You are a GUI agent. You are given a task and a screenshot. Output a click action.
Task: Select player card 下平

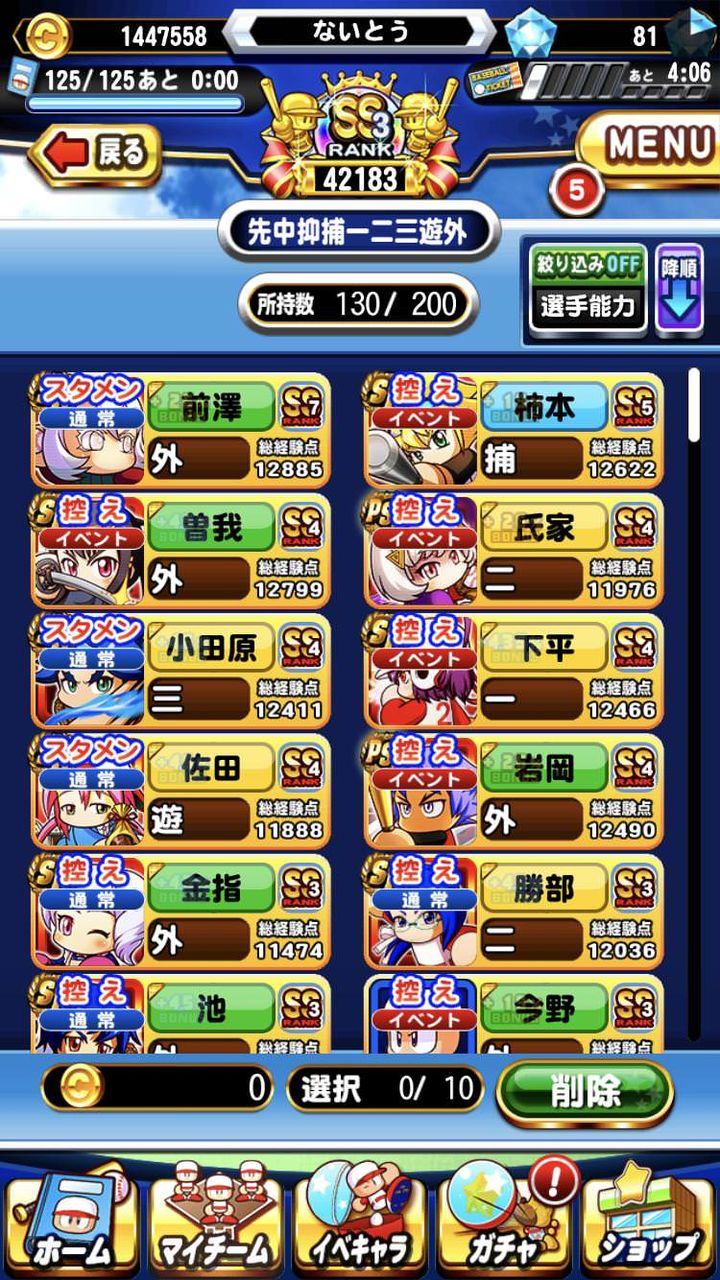pos(513,670)
